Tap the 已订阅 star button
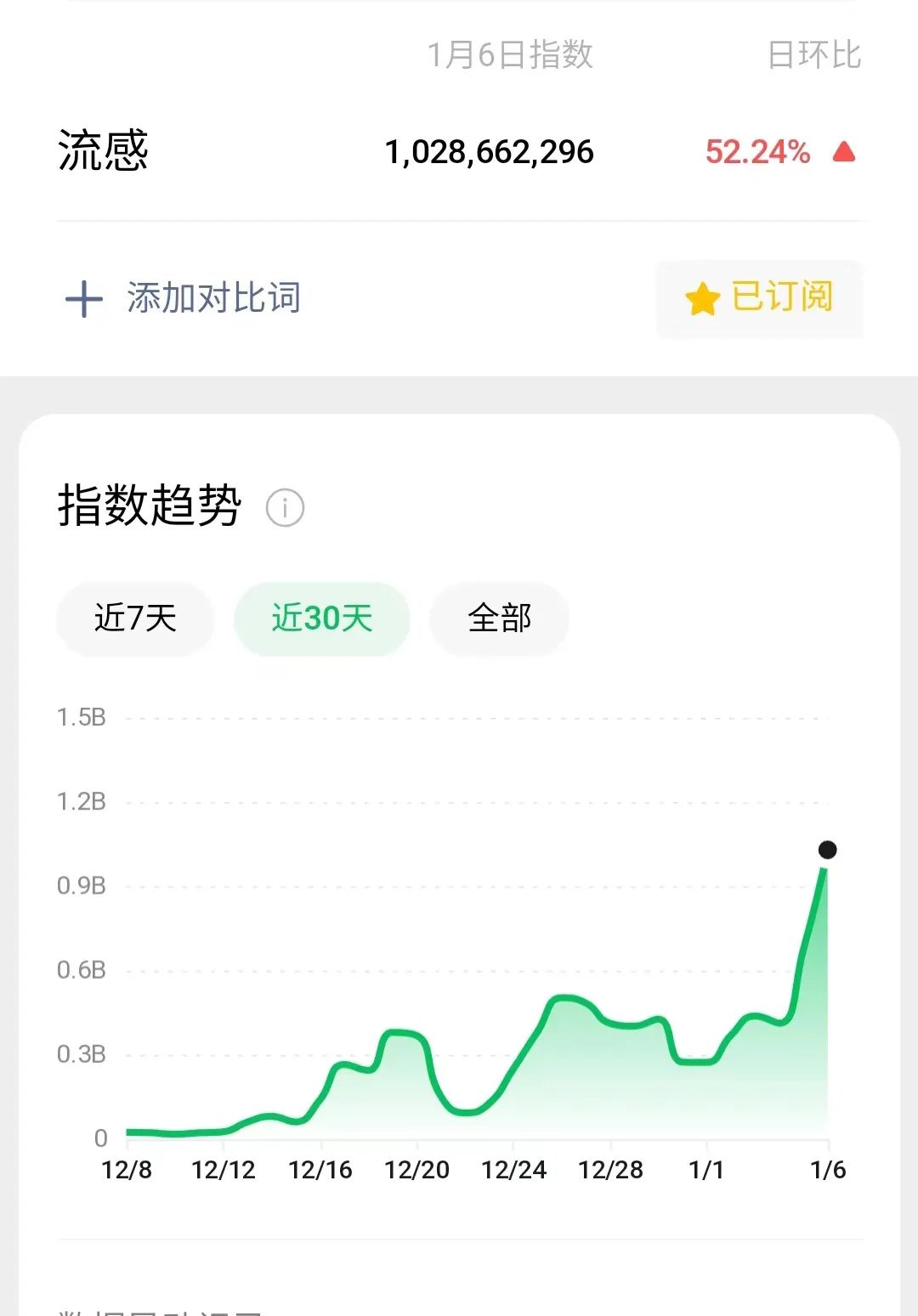The width and height of the screenshot is (918, 1316). (759, 299)
